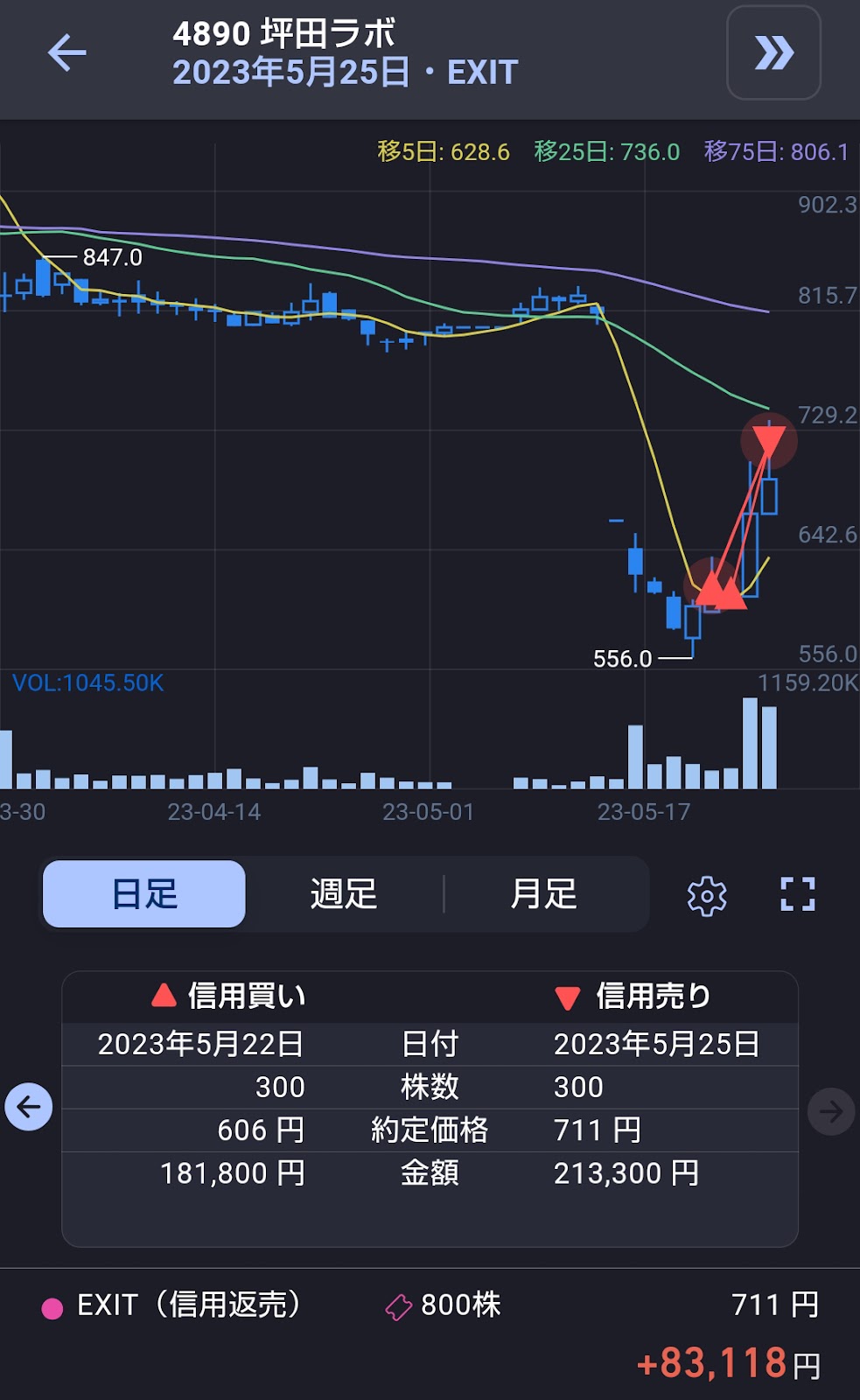Show the previous trade with left arrow
The image size is (860, 1400).
(x=29, y=1107)
